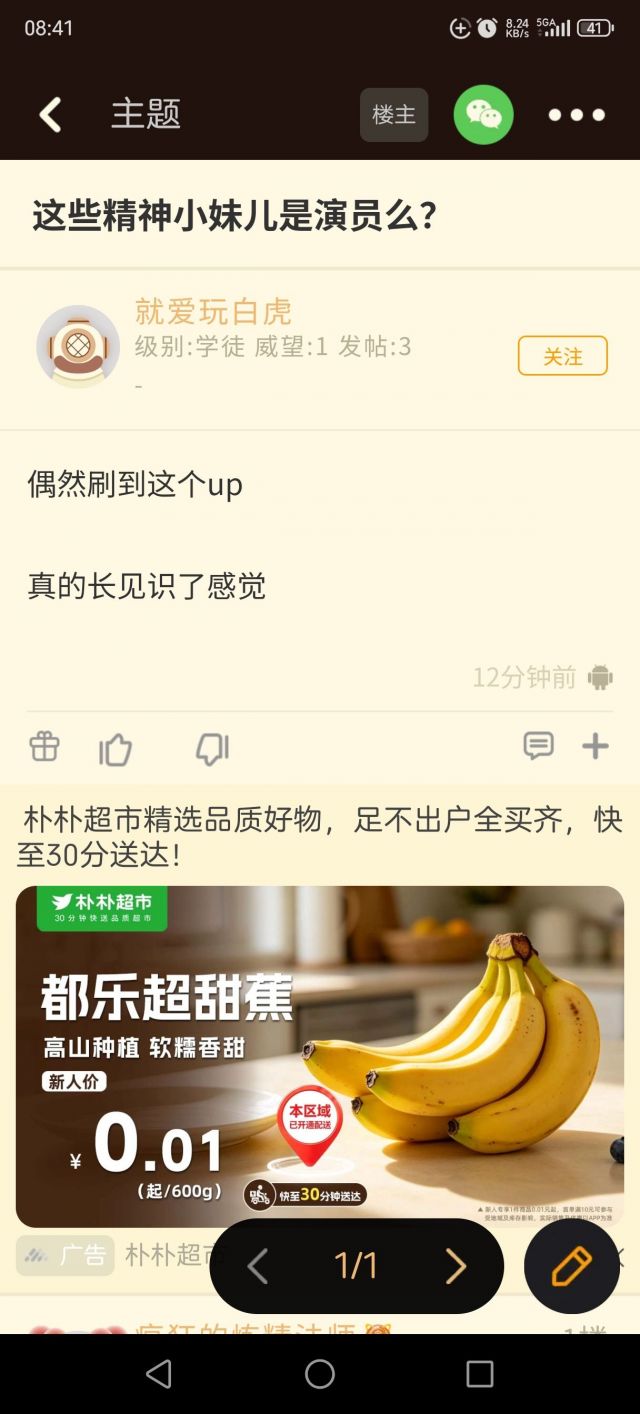Open recent apps from the navigation bar
This screenshot has width=640, height=1414.
point(480,1374)
